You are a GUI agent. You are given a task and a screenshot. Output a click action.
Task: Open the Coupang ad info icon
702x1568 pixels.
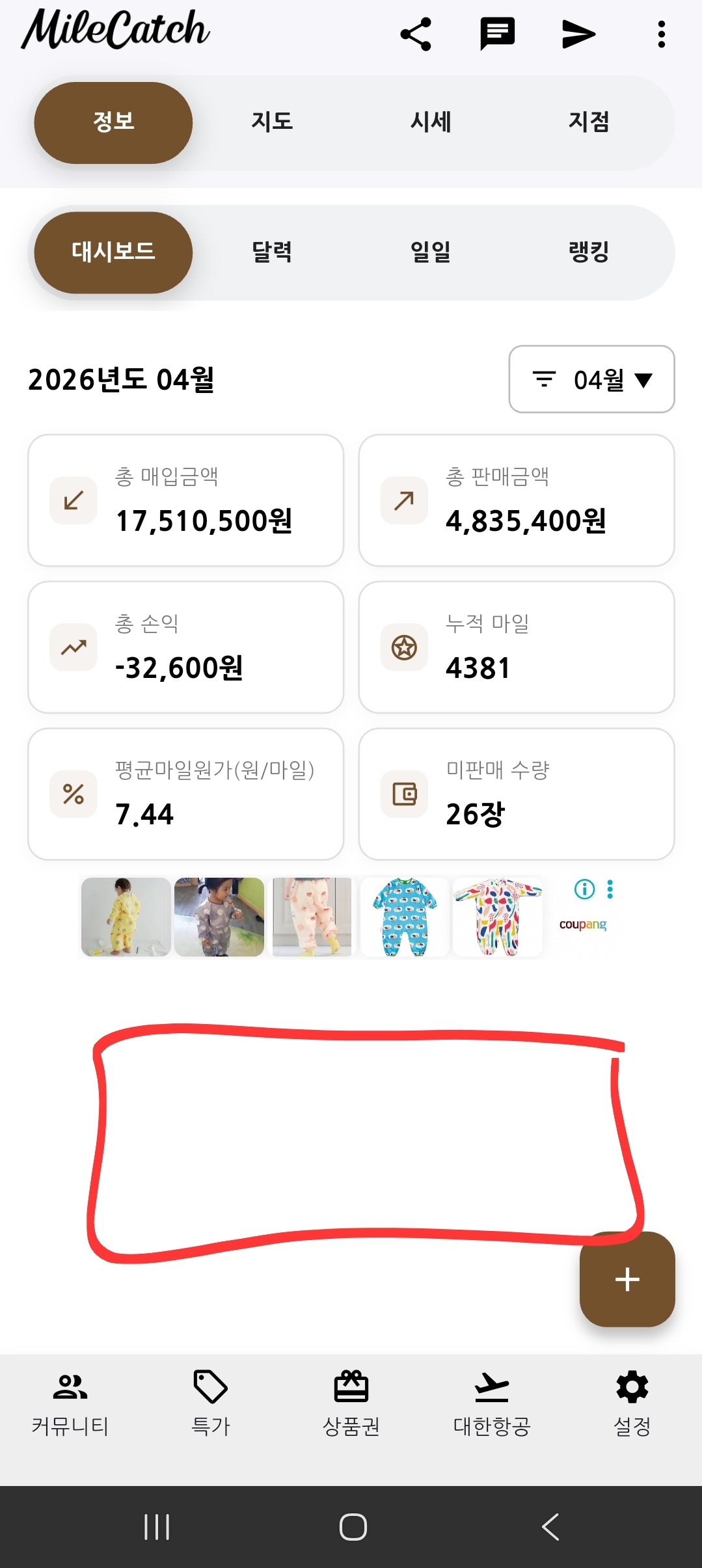584,889
